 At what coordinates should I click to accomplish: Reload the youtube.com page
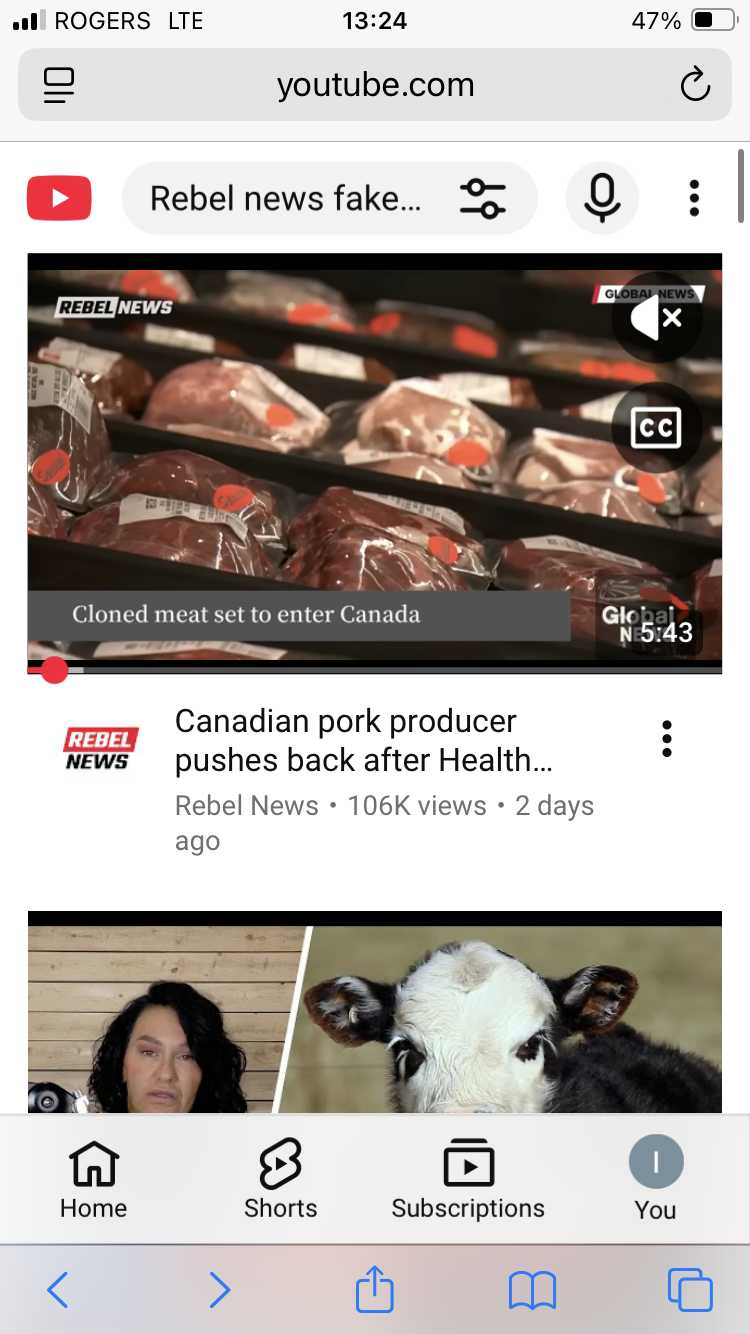click(x=694, y=85)
